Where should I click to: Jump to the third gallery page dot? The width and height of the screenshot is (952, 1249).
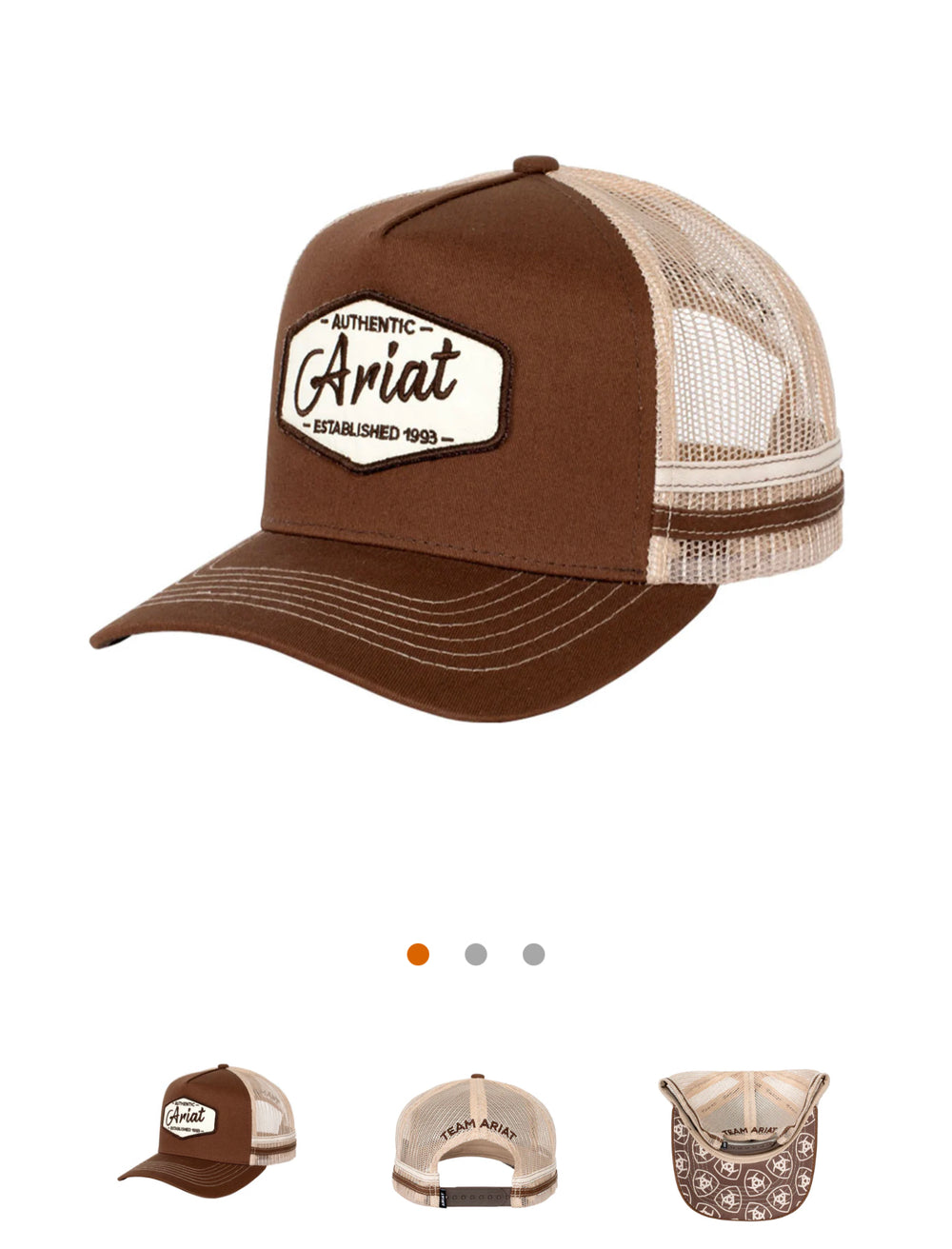click(534, 954)
